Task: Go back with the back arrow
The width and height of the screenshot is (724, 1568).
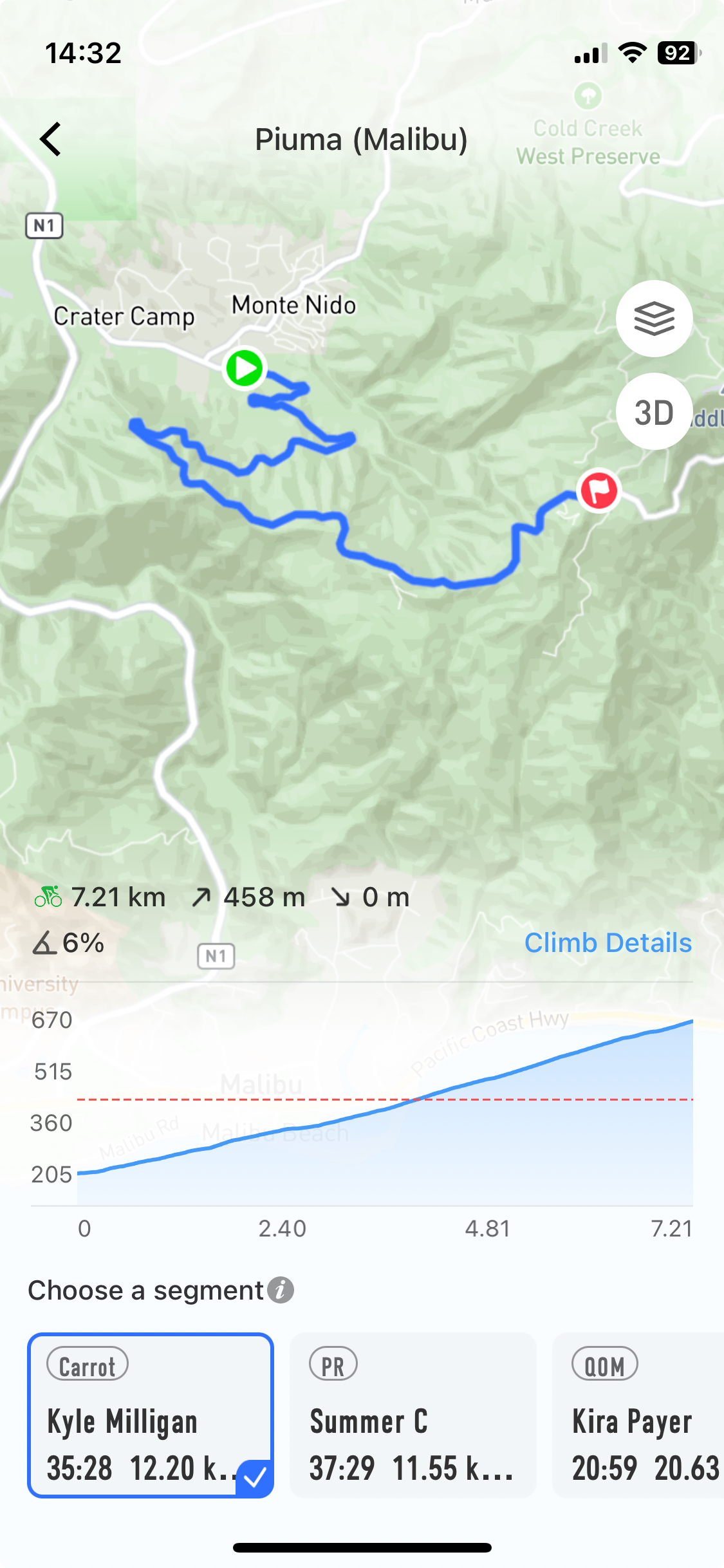Action: point(51,139)
